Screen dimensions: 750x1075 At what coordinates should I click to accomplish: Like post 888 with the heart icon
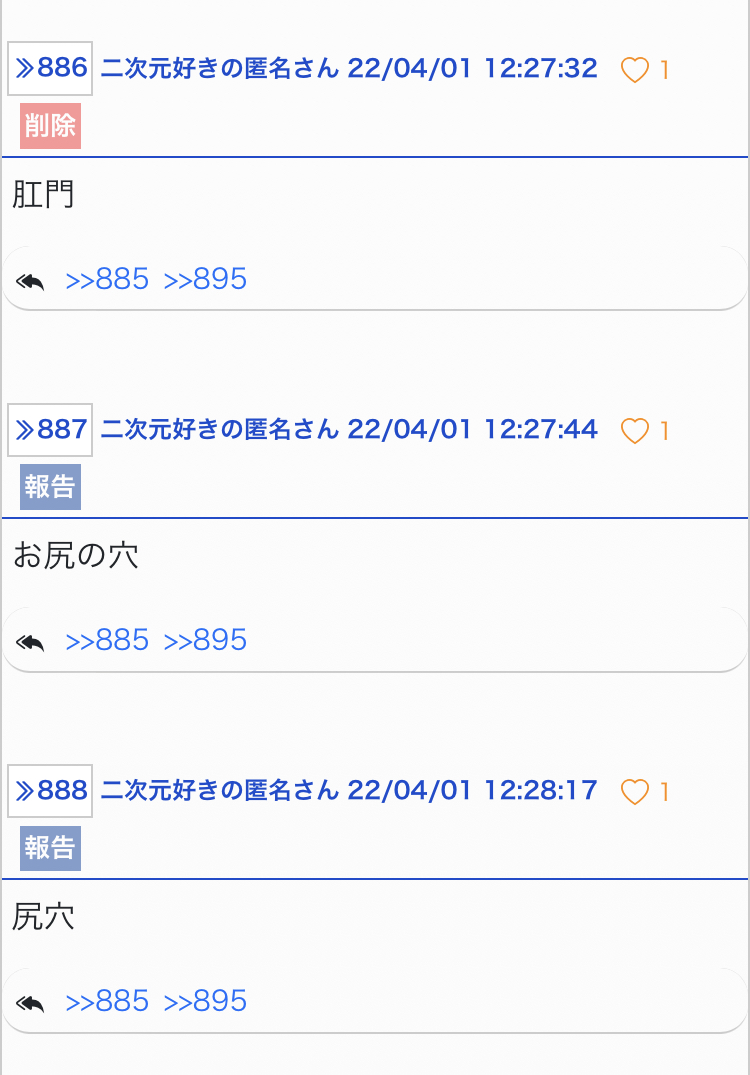635,792
